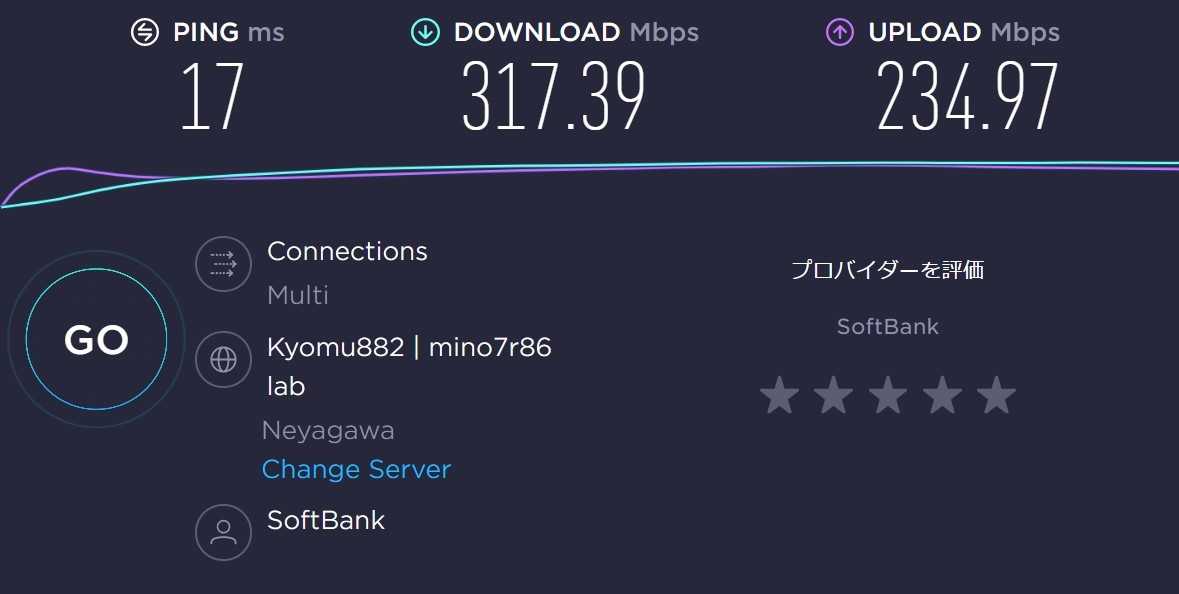1179x594 pixels.
Task: Rate SoftBank three stars
Action: click(x=888, y=396)
